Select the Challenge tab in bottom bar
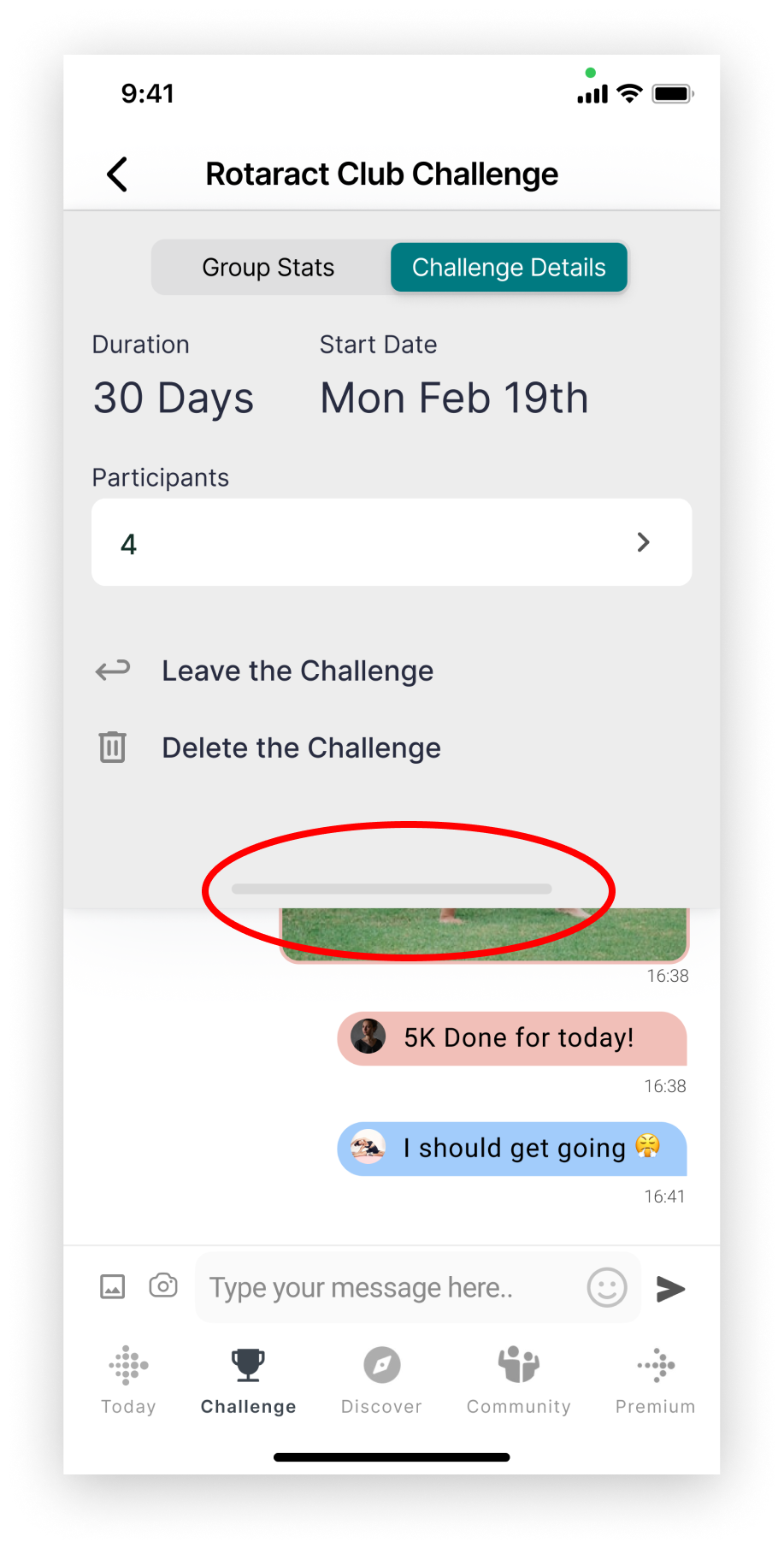 248,1380
